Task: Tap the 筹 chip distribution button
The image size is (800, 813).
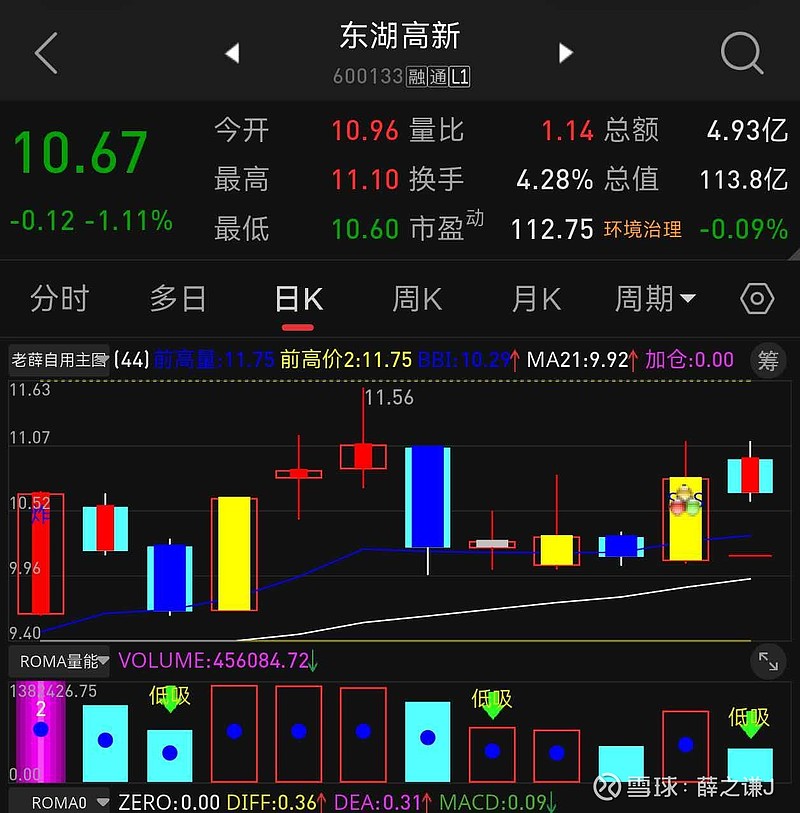Action: click(x=768, y=360)
